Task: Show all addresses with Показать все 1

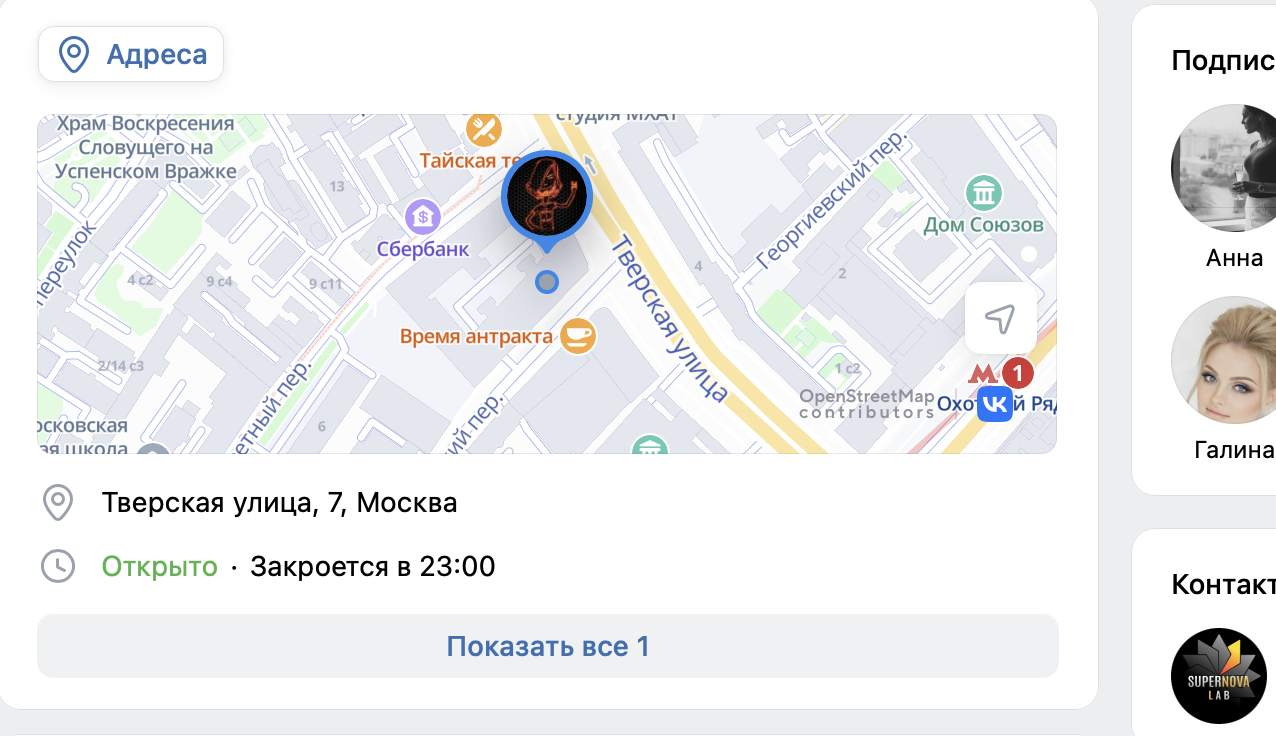Action: [x=547, y=646]
